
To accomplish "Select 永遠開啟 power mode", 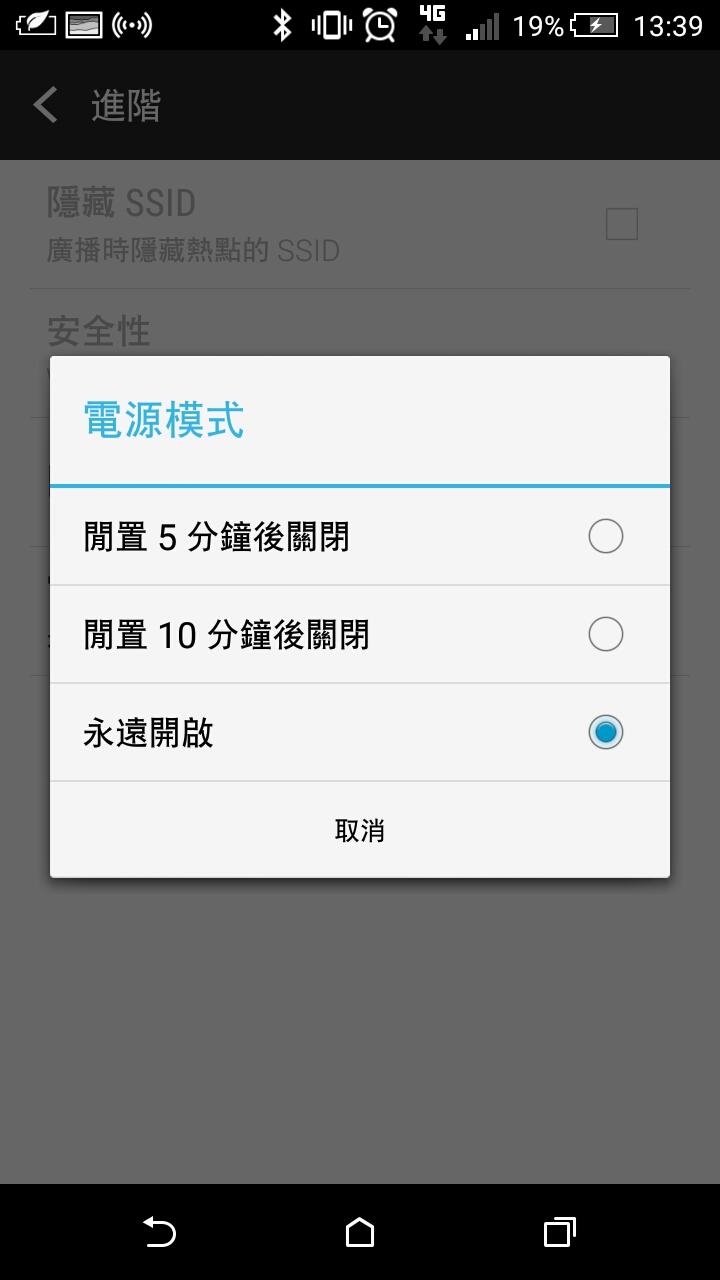I will click(359, 733).
